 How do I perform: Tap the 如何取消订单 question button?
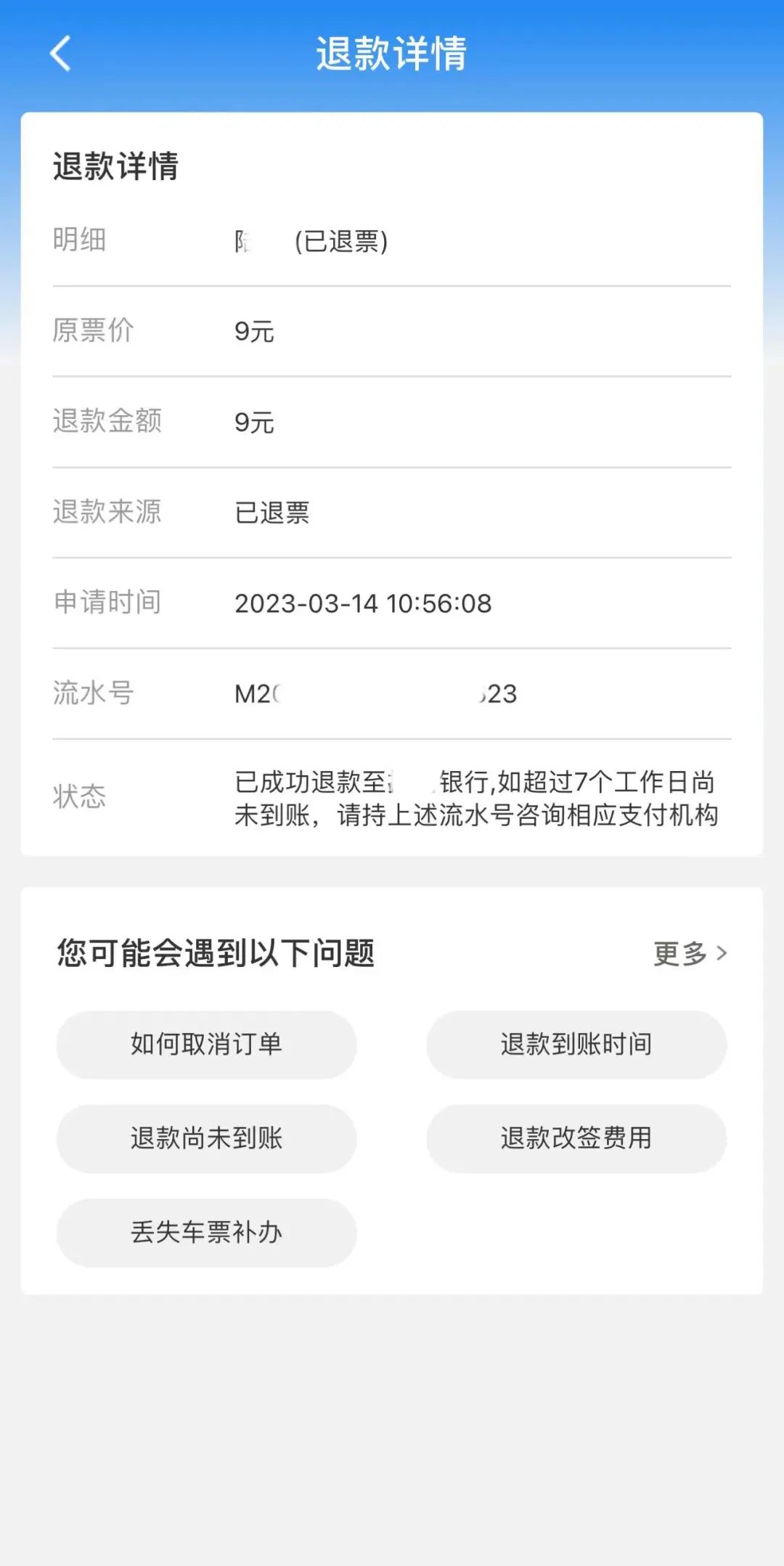(205, 1045)
